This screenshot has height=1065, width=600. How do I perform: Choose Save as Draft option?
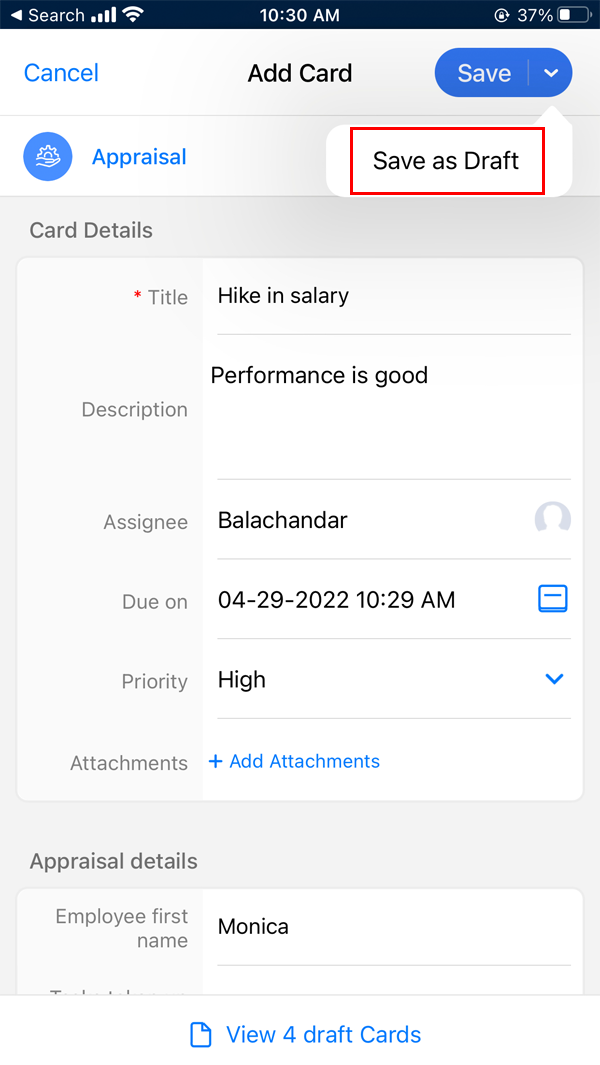(x=446, y=161)
